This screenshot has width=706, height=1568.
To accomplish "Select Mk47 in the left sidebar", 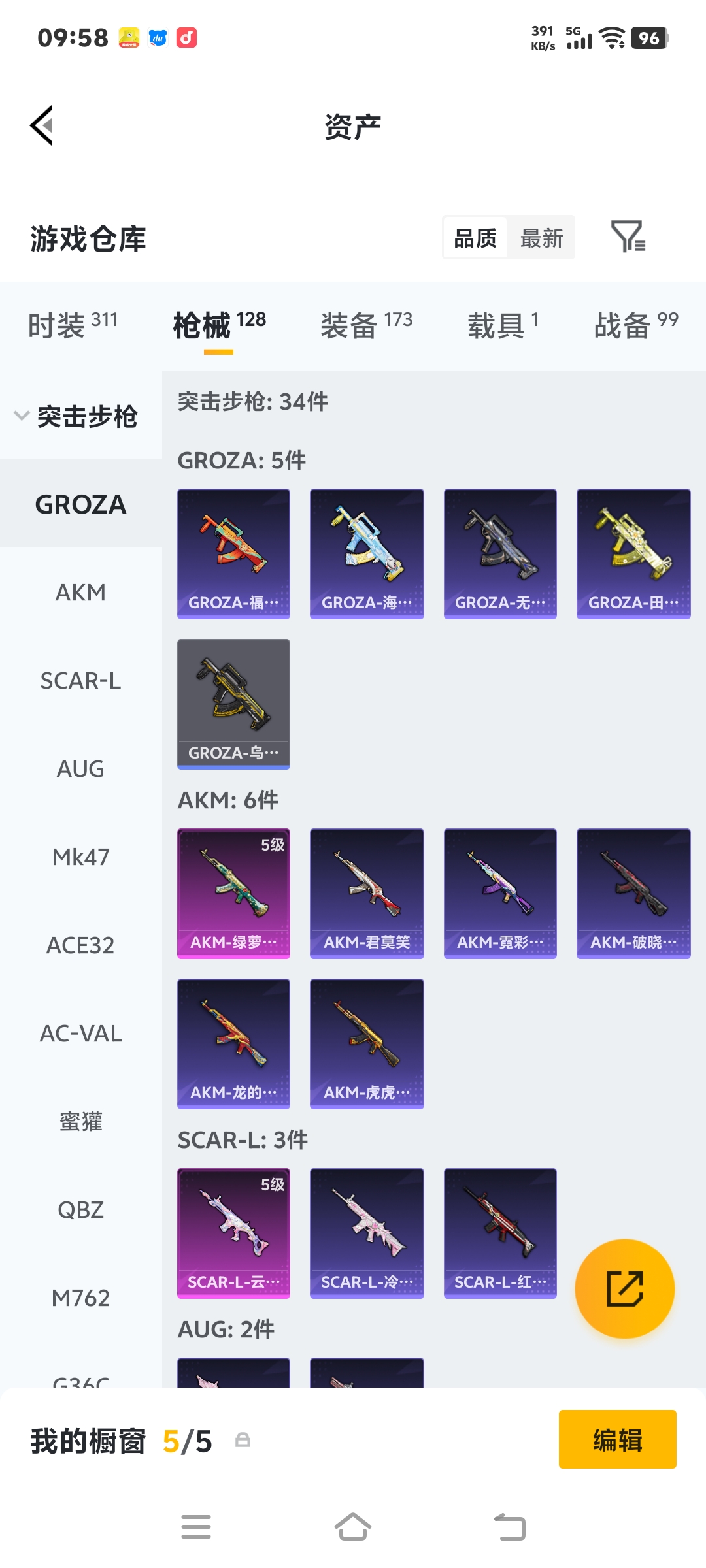I will click(x=81, y=857).
